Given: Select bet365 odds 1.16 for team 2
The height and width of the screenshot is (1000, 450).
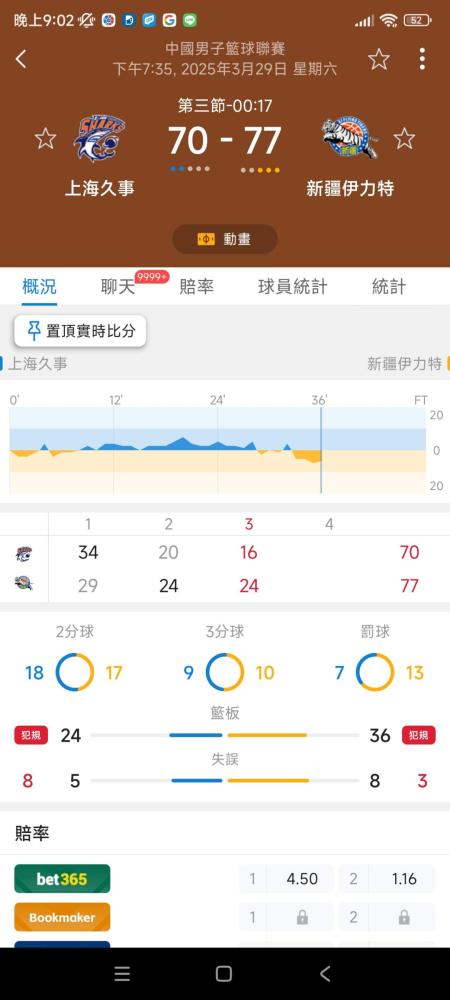Looking at the screenshot, I should point(386,879).
